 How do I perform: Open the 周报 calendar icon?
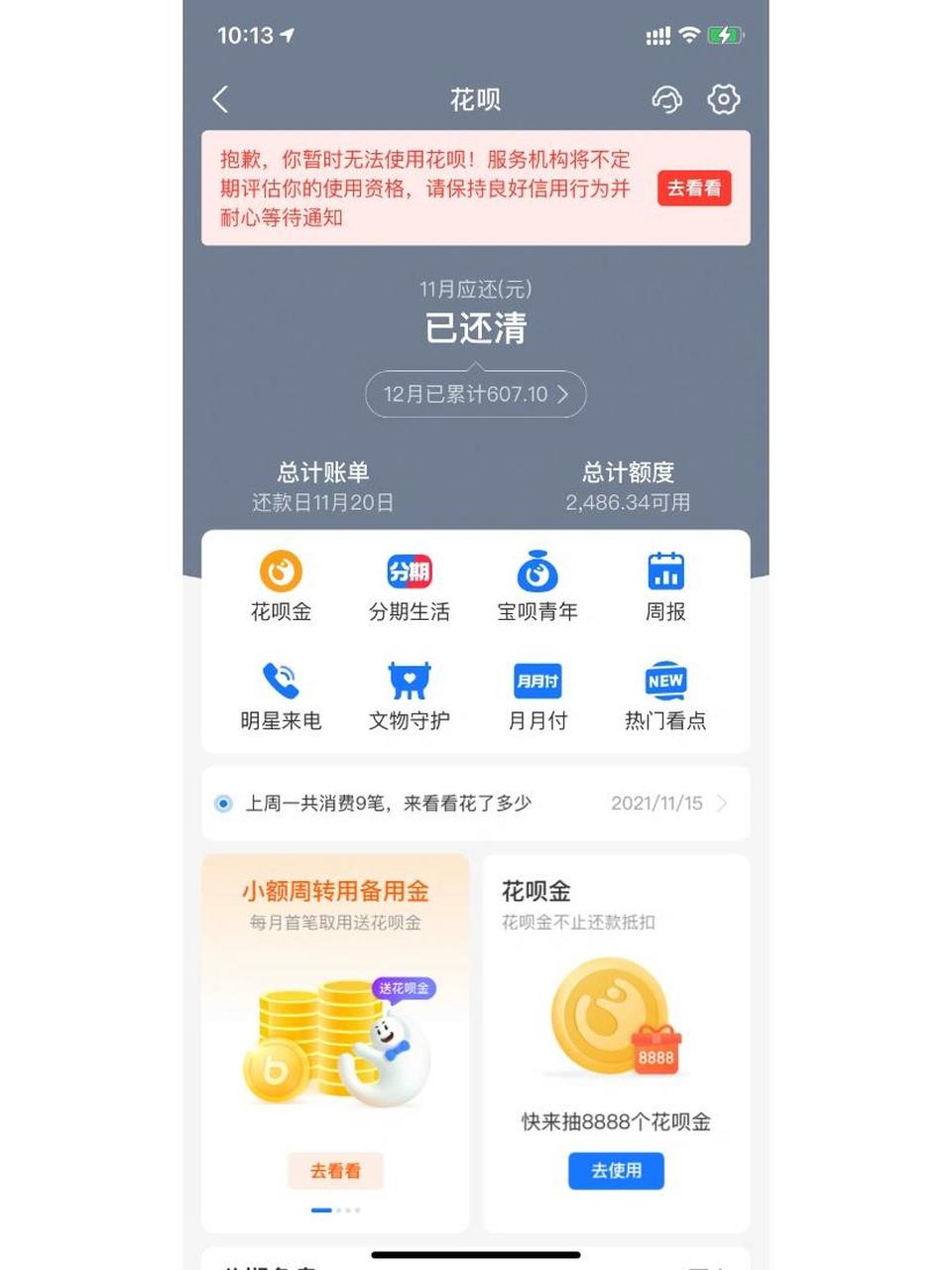[665, 585]
